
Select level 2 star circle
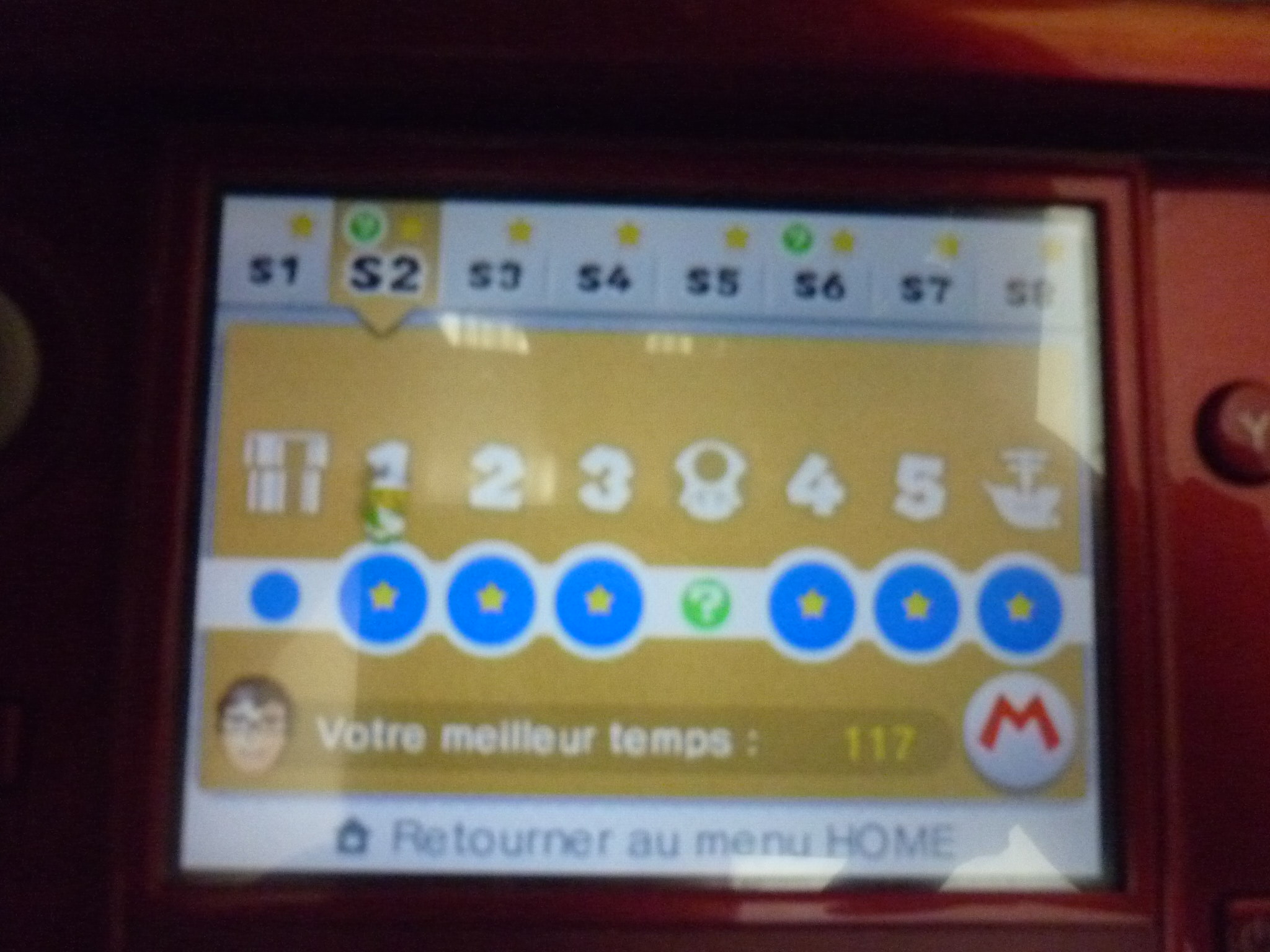tap(490, 599)
